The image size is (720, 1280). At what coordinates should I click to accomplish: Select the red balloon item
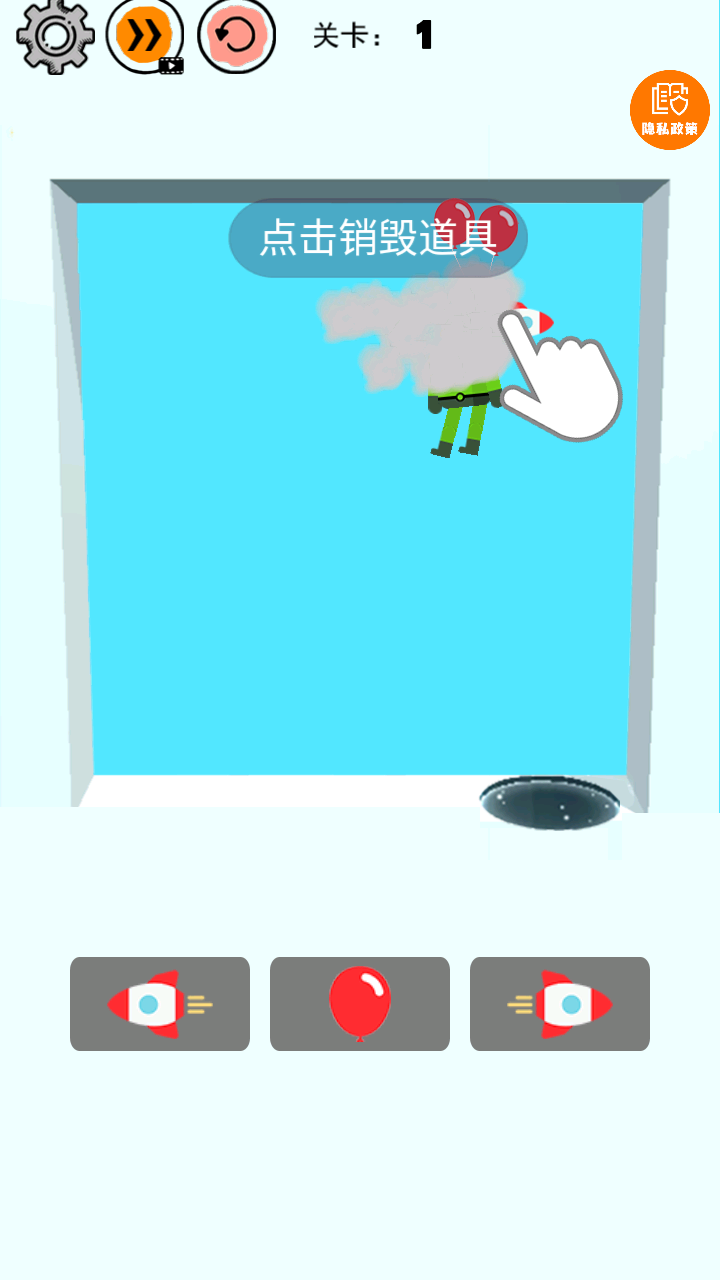360,1004
